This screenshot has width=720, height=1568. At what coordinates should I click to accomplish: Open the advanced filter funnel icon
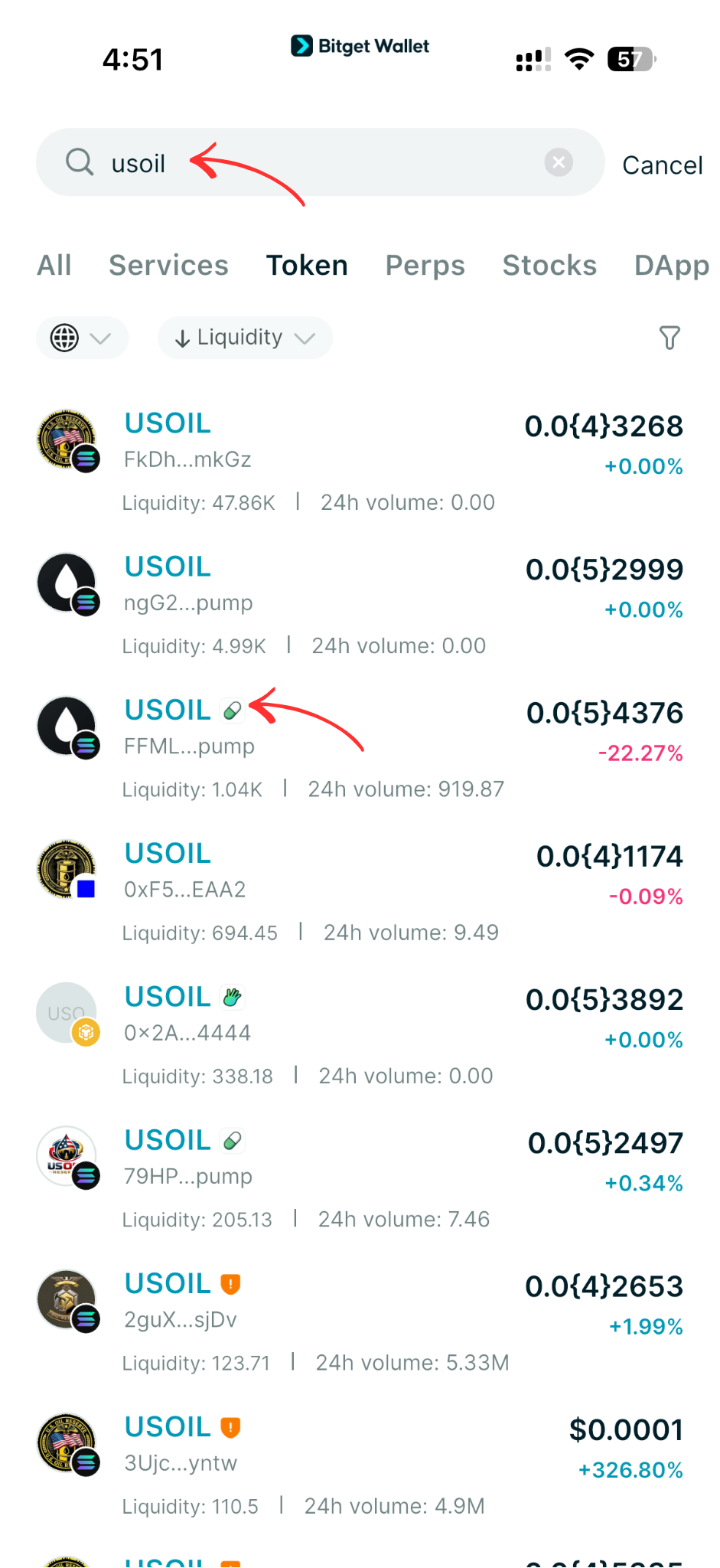(x=670, y=338)
